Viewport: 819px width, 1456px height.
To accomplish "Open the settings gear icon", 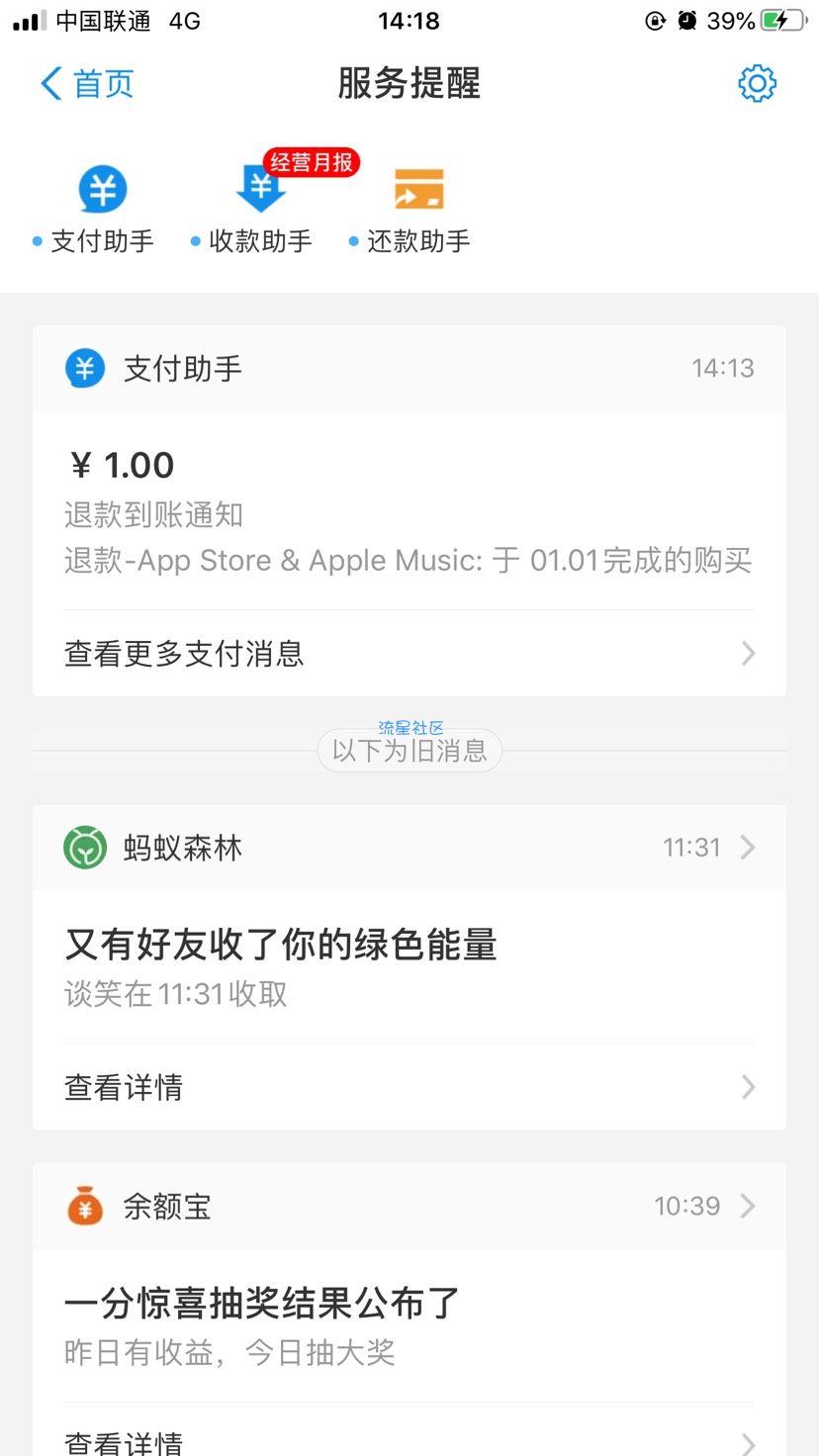I will tap(757, 84).
